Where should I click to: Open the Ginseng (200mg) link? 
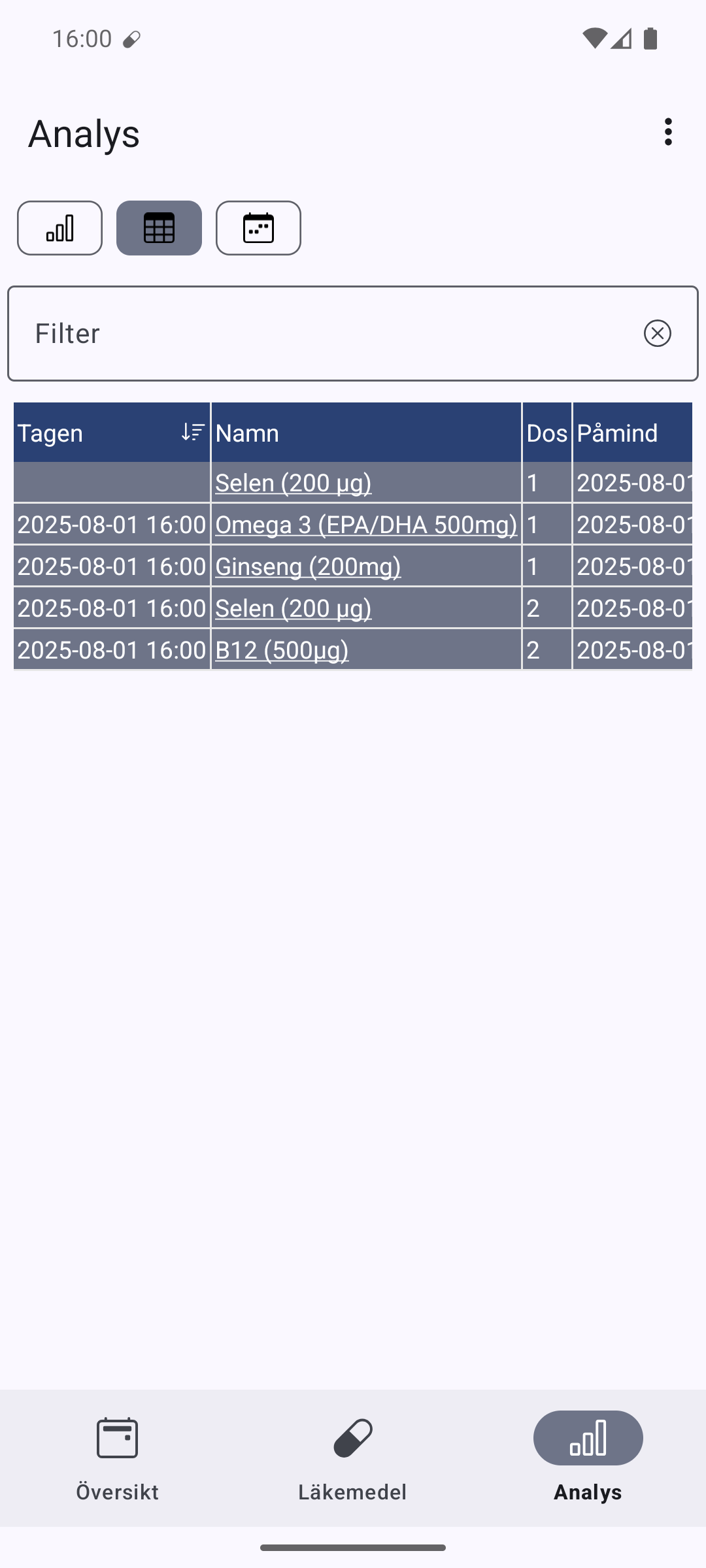308,566
